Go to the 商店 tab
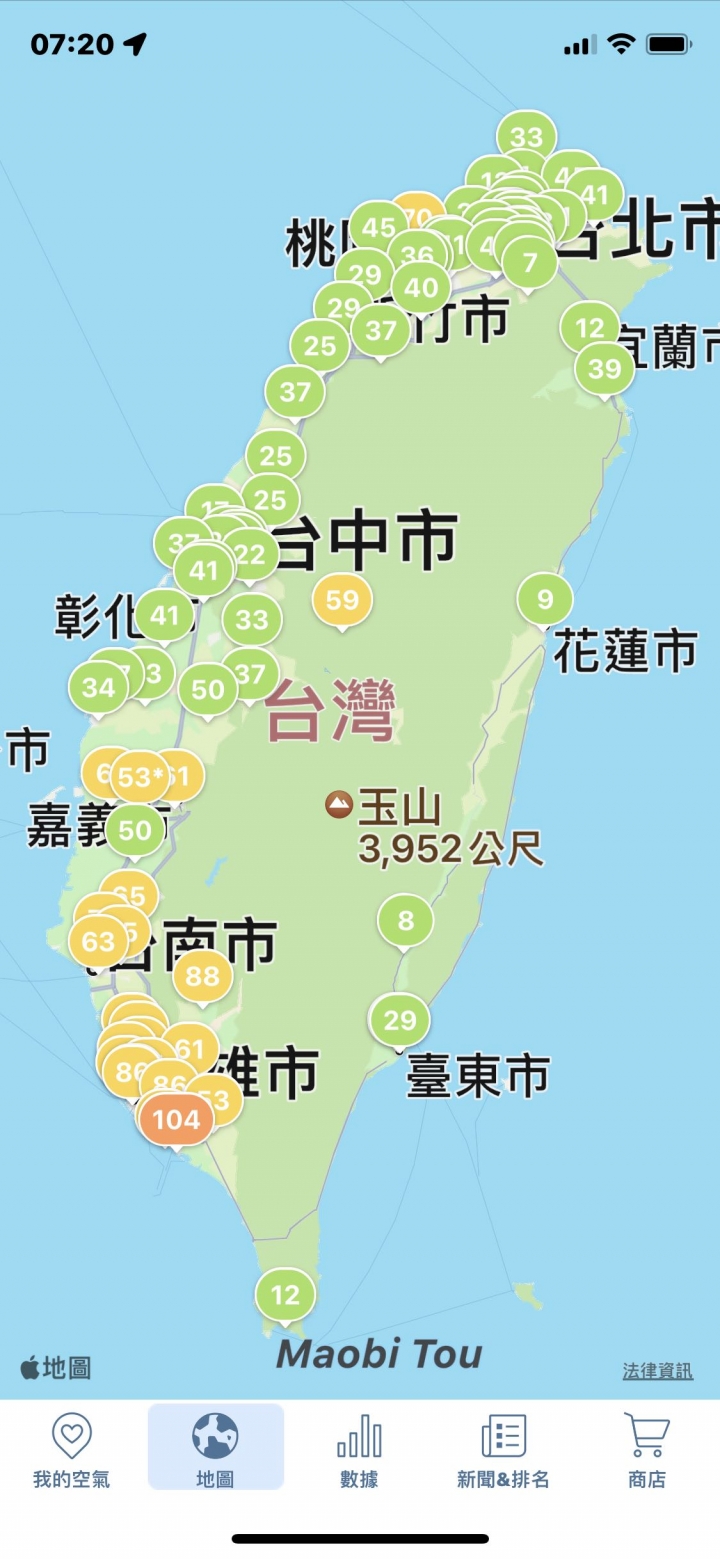 pyautogui.click(x=646, y=1450)
